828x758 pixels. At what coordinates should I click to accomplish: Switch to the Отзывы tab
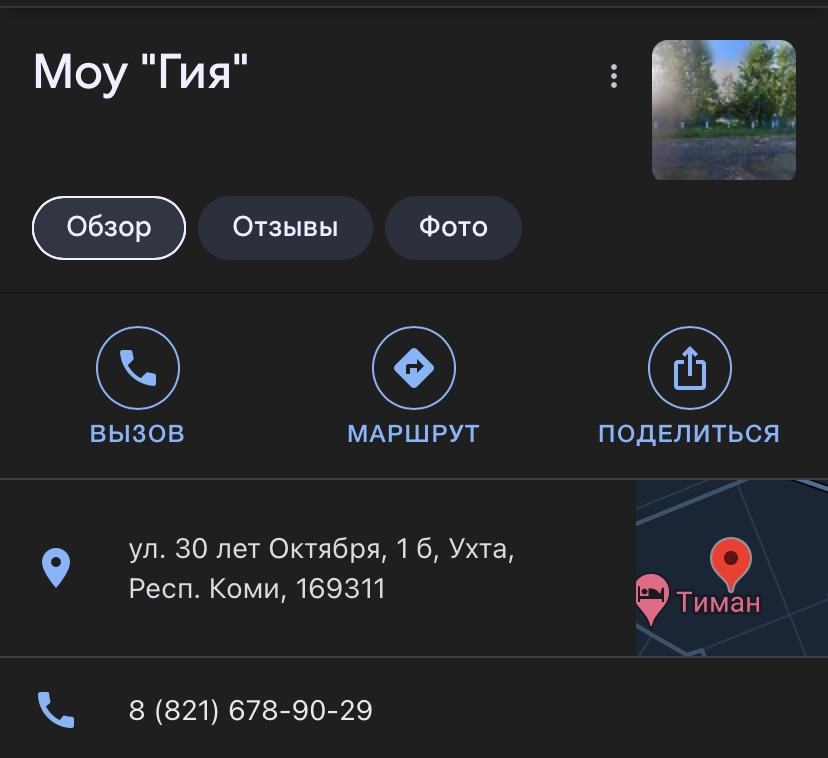coord(285,228)
